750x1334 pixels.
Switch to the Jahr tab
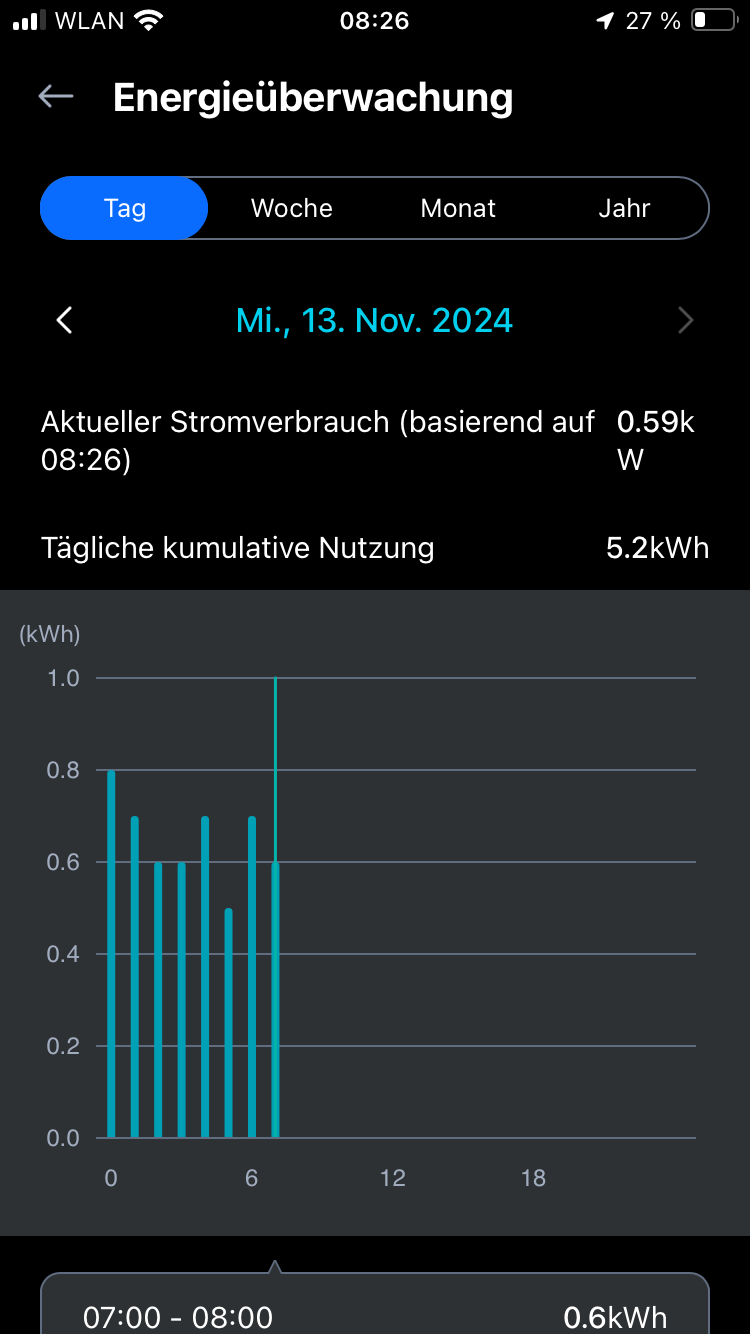[624, 208]
